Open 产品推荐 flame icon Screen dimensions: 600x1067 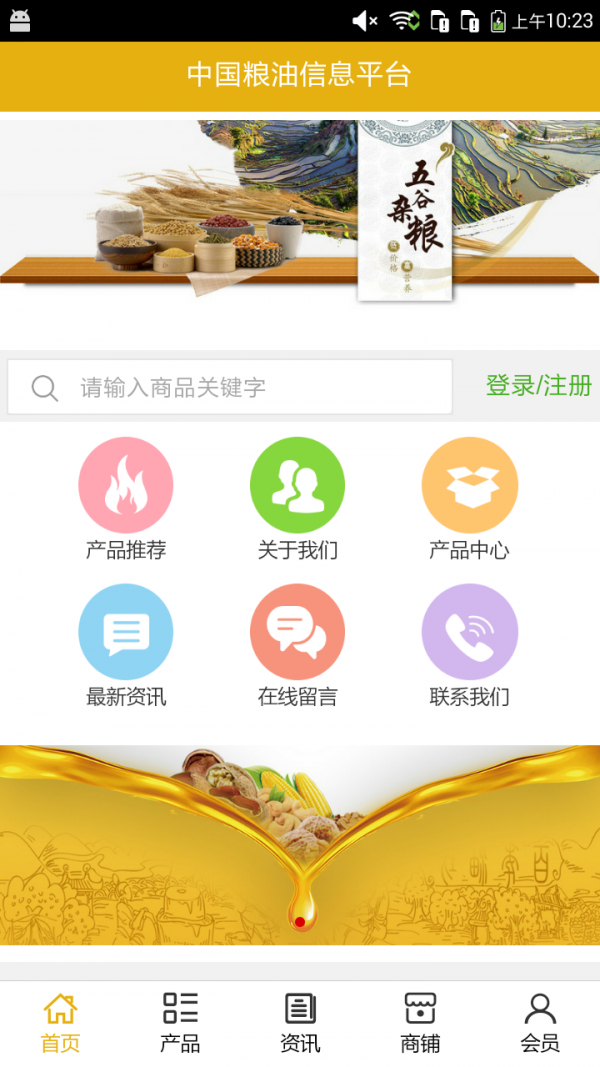pyautogui.click(x=126, y=486)
